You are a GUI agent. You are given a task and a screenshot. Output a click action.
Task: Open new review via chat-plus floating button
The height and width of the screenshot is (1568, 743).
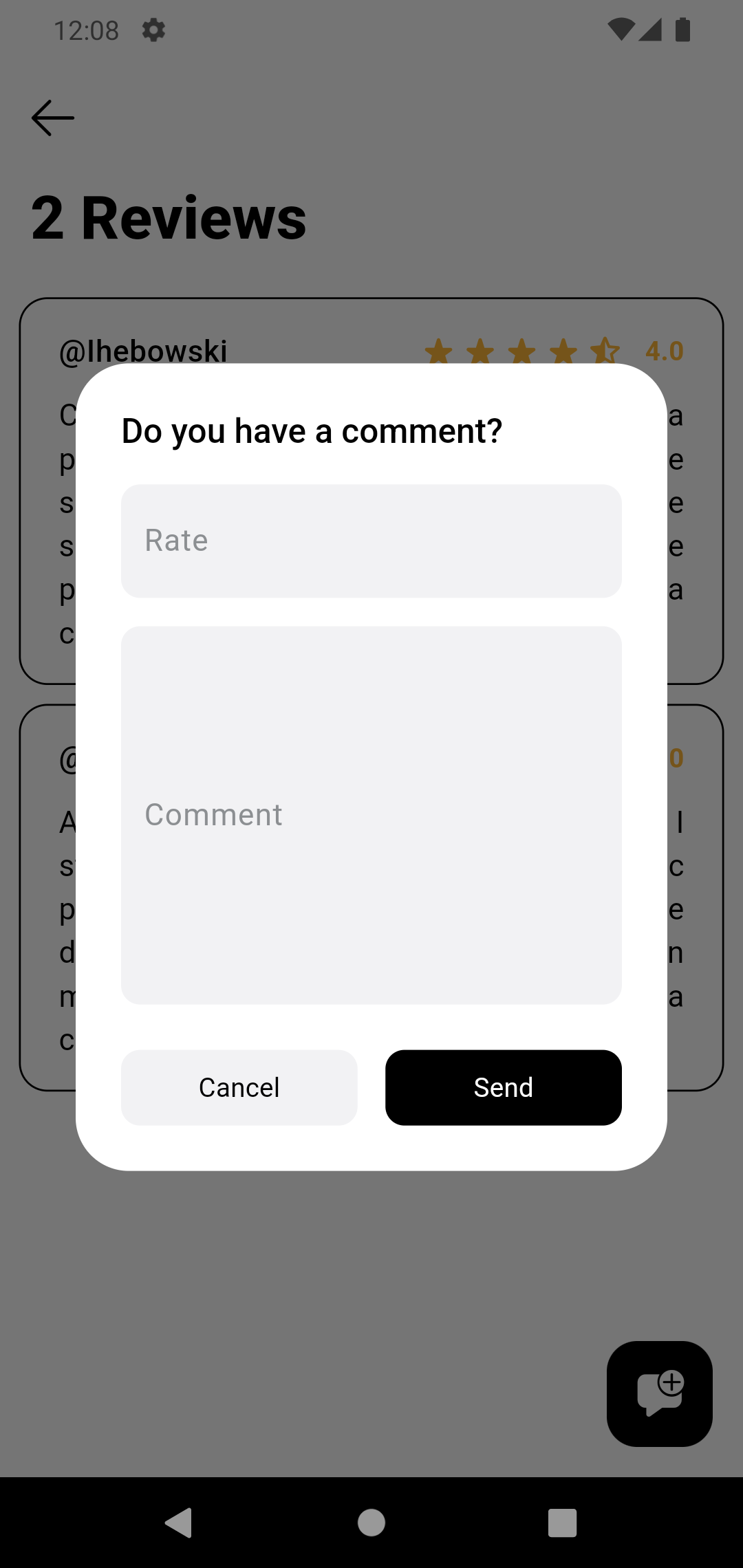[659, 1393]
